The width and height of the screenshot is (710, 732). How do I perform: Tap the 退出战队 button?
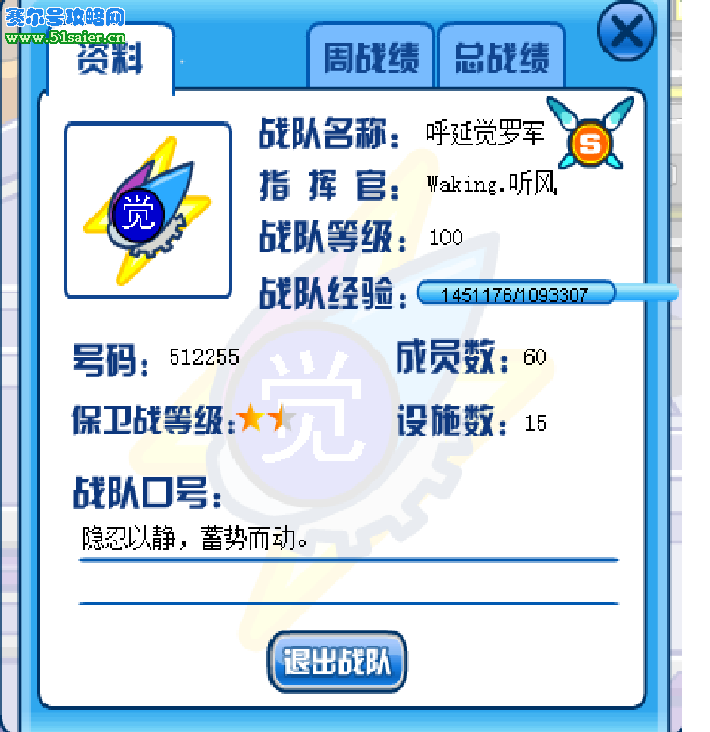coord(337,663)
